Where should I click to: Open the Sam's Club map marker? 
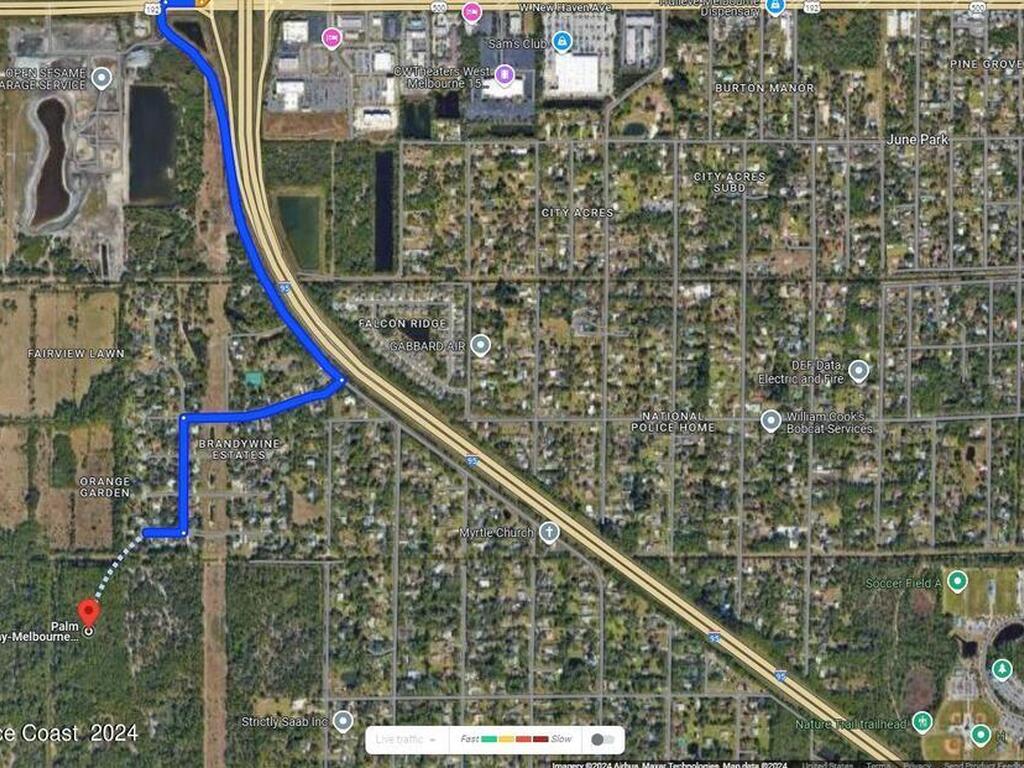pos(561,42)
